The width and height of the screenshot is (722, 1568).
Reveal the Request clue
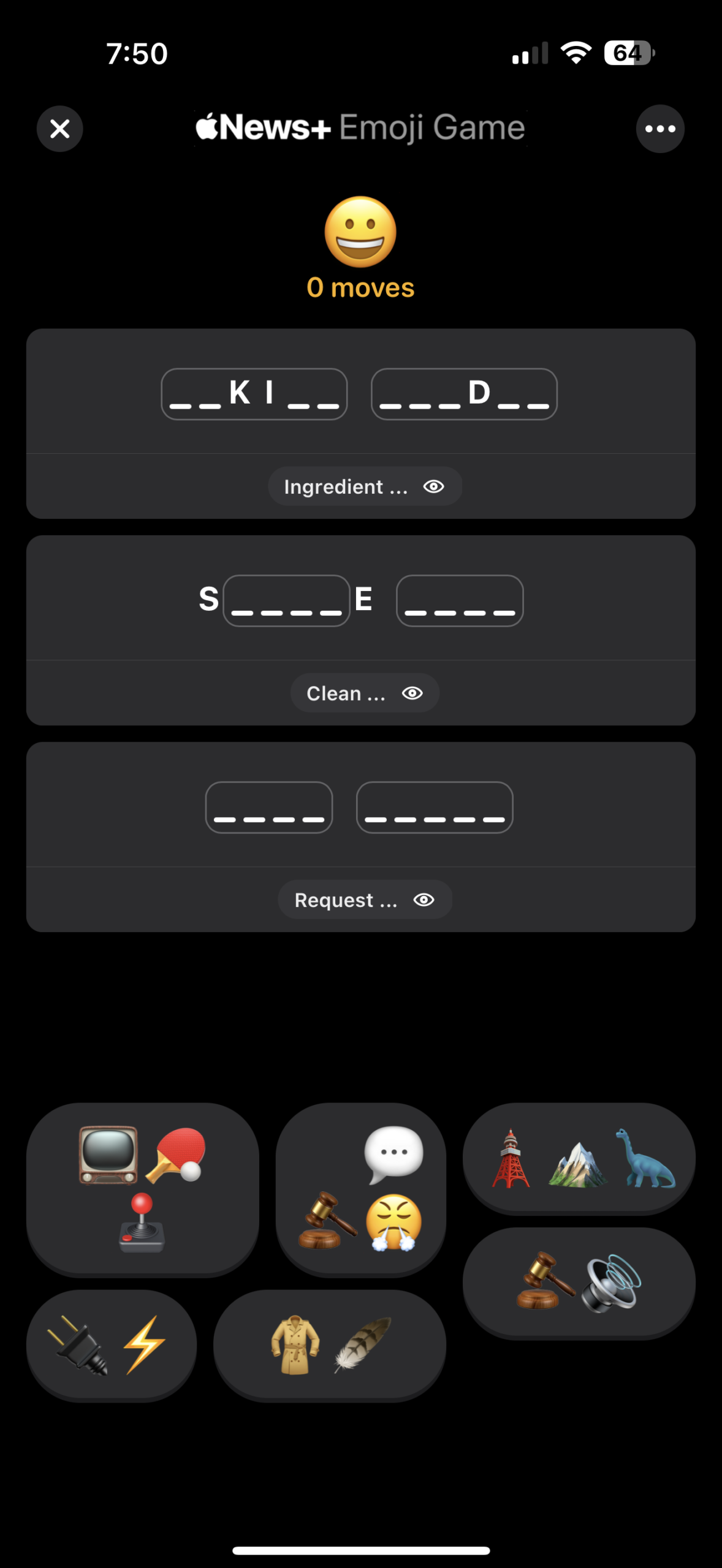pos(365,899)
